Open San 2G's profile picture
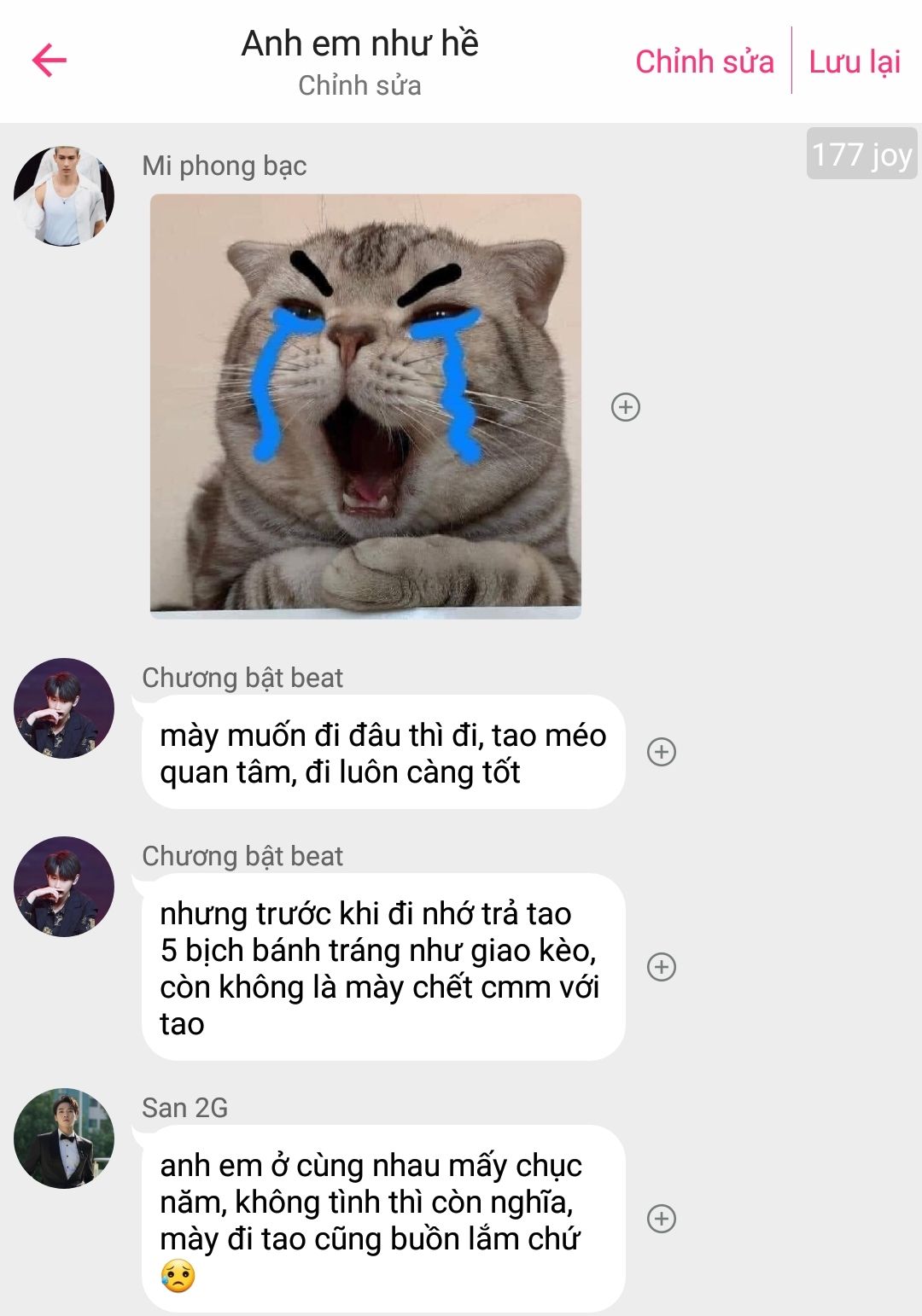The height and width of the screenshot is (1316, 922). [64, 1138]
